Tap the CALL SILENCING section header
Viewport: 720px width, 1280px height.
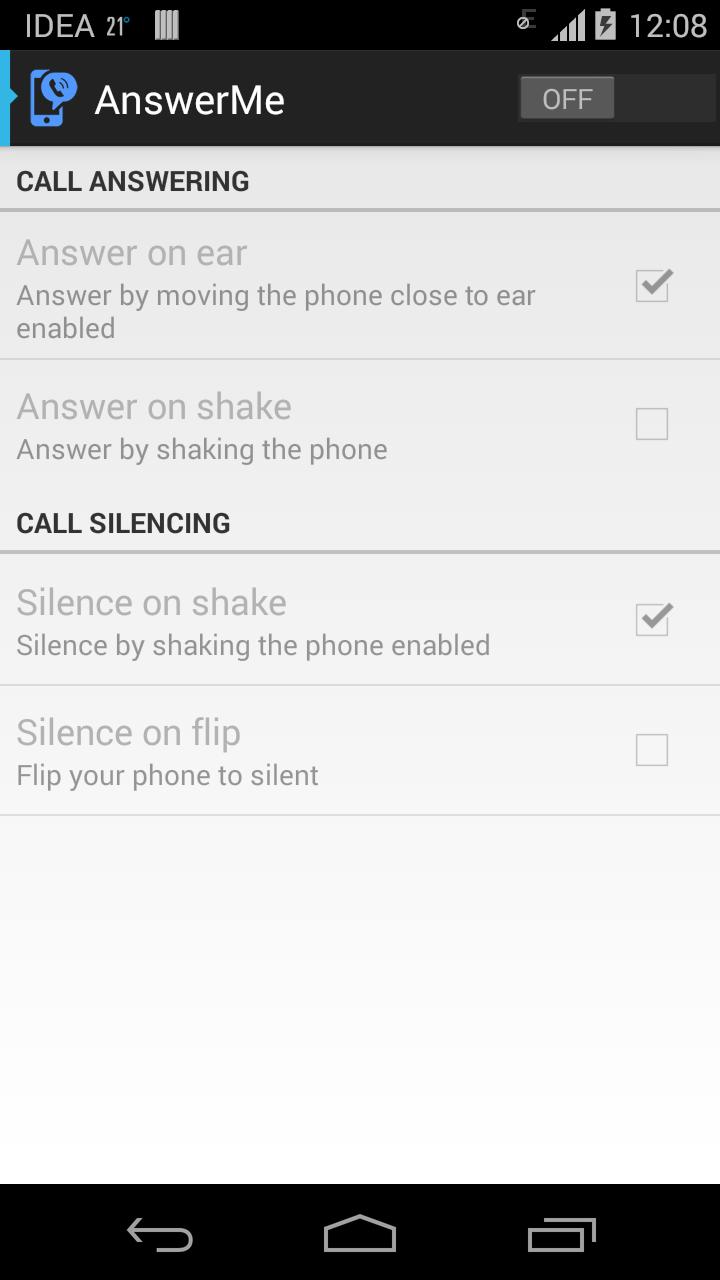[x=123, y=522]
